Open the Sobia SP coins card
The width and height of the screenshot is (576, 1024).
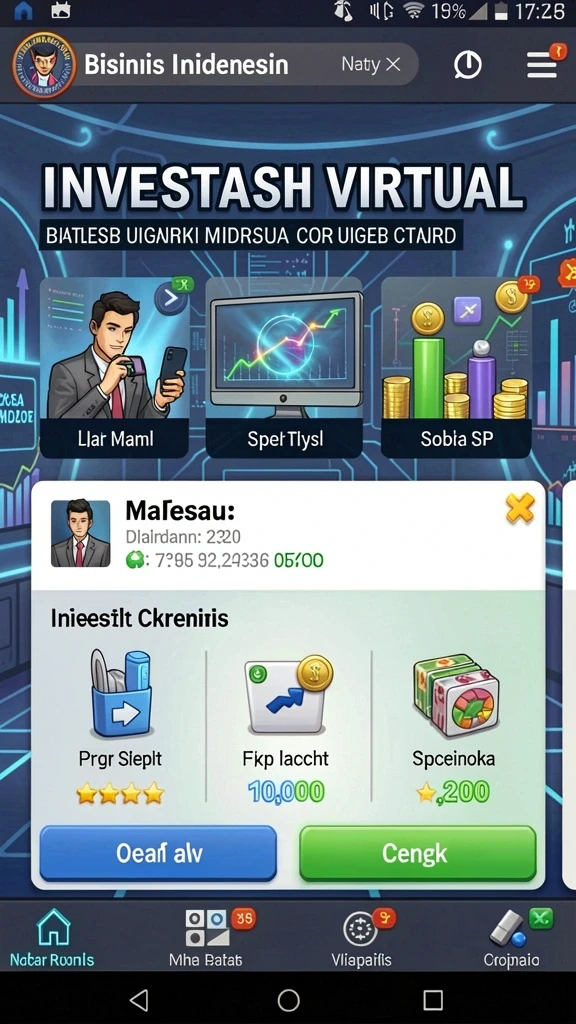(456, 367)
